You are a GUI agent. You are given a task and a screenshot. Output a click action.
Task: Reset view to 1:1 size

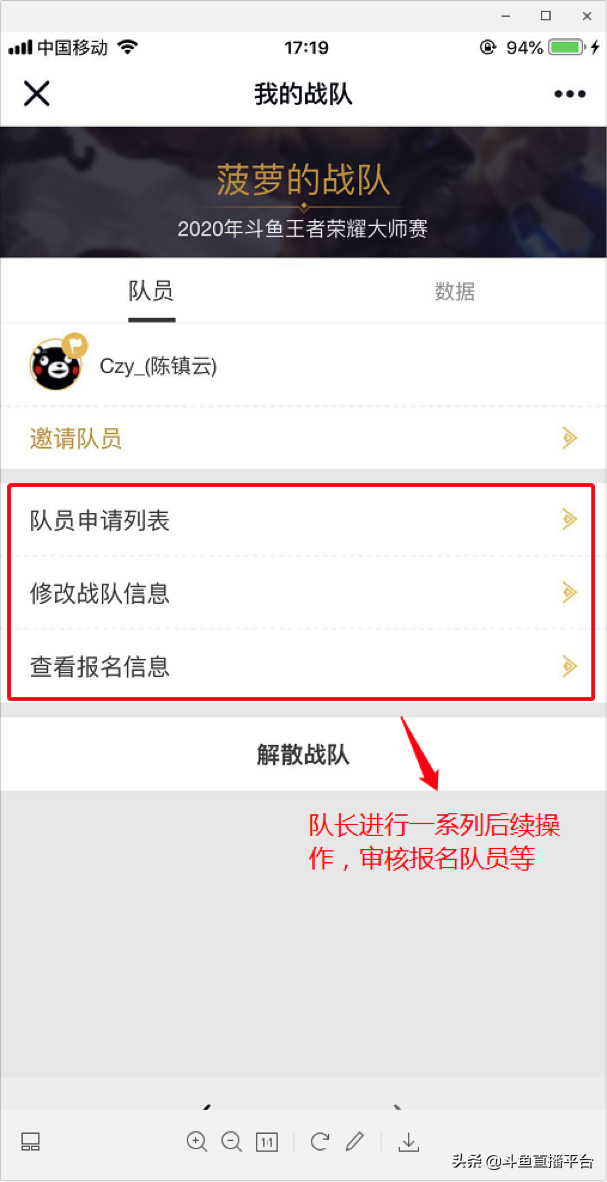coord(266,1143)
